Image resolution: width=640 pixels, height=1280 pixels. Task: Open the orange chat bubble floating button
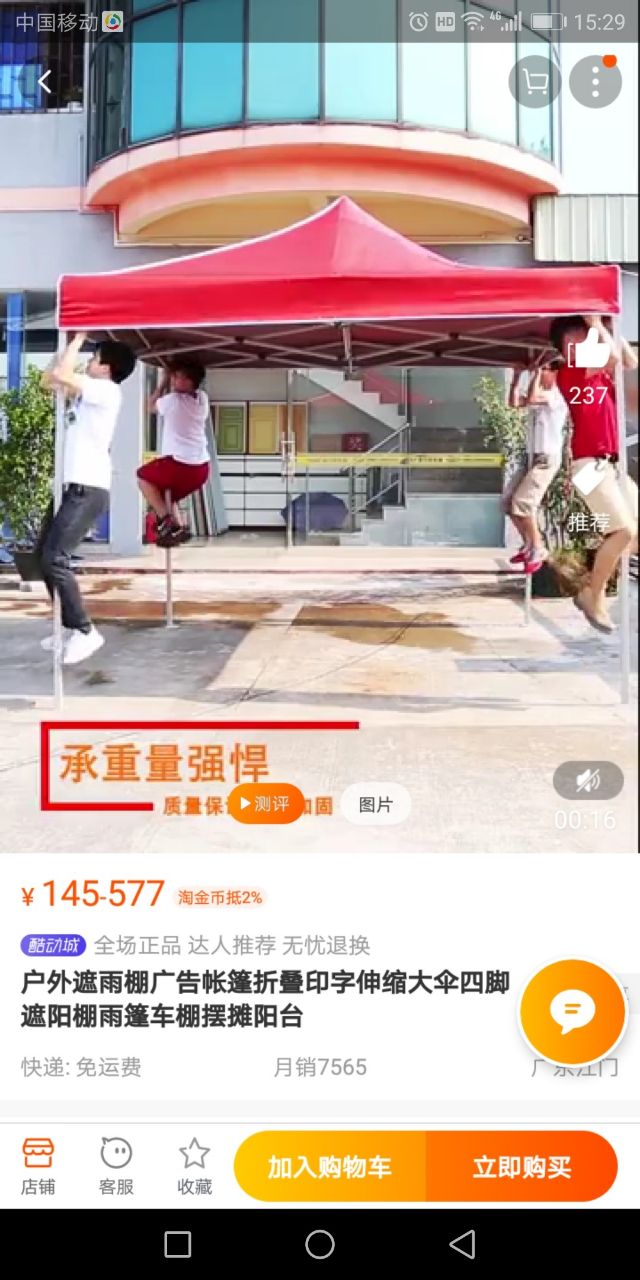572,1012
